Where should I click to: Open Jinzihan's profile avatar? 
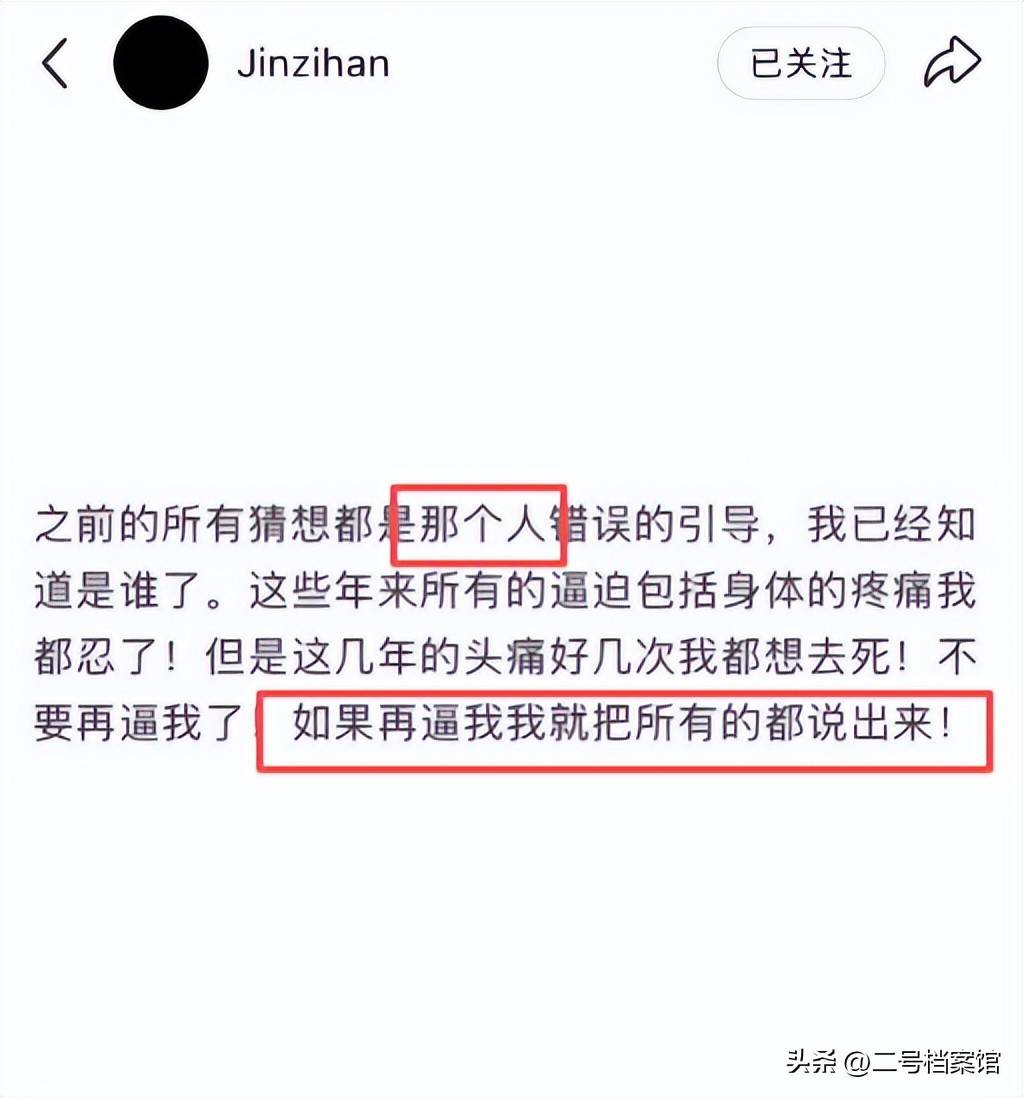pyautogui.click(x=160, y=63)
